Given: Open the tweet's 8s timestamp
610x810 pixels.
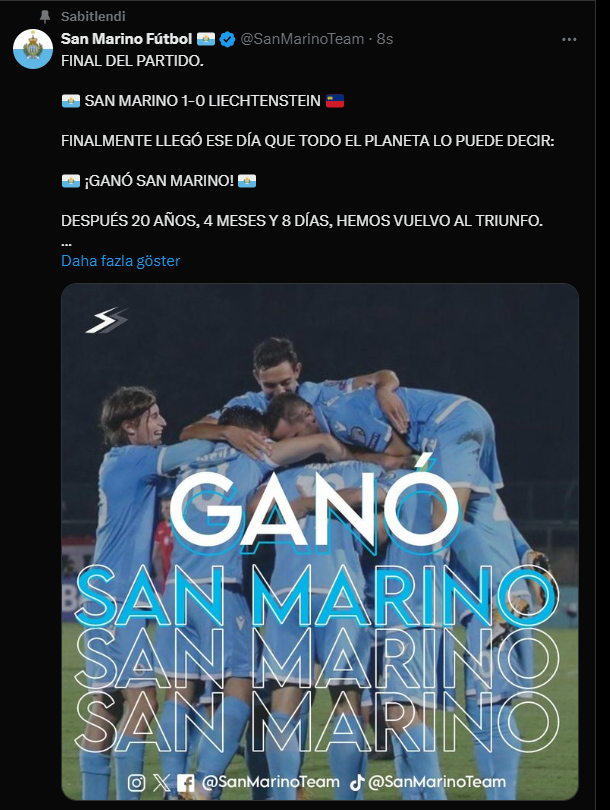Looking at the screenshot, I should coord(385,39).
